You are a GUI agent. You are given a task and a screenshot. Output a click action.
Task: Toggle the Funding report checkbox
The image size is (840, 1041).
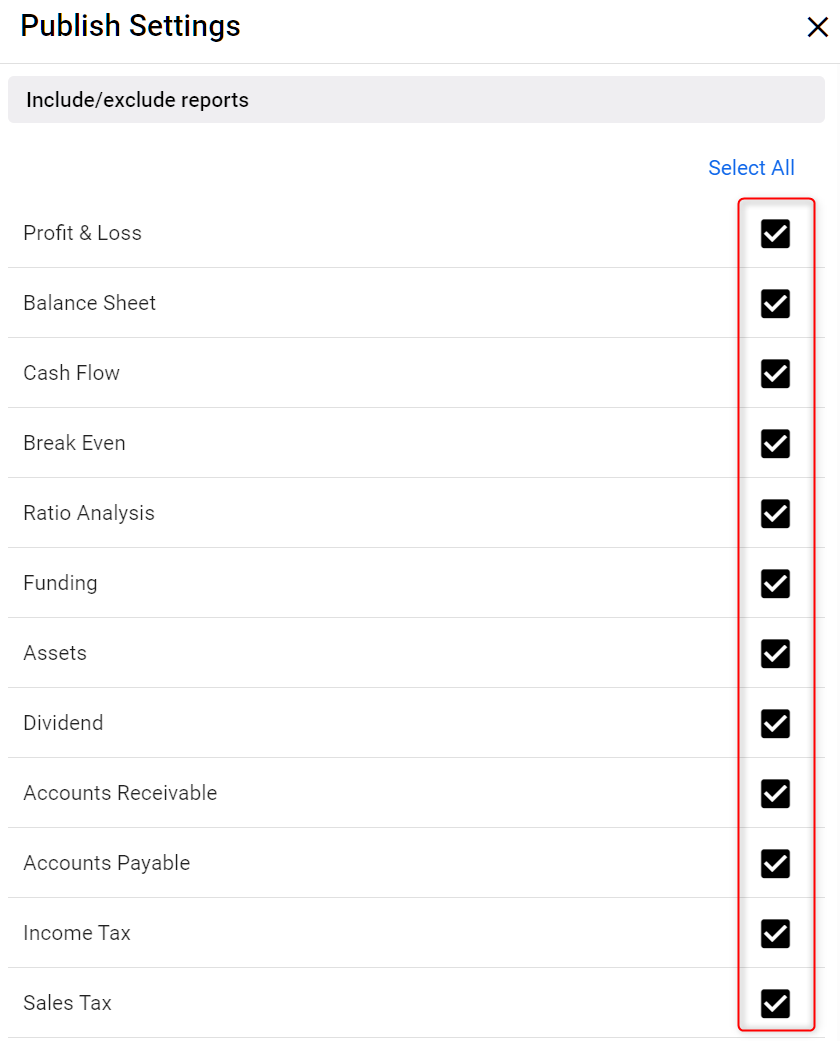point(775,584)
